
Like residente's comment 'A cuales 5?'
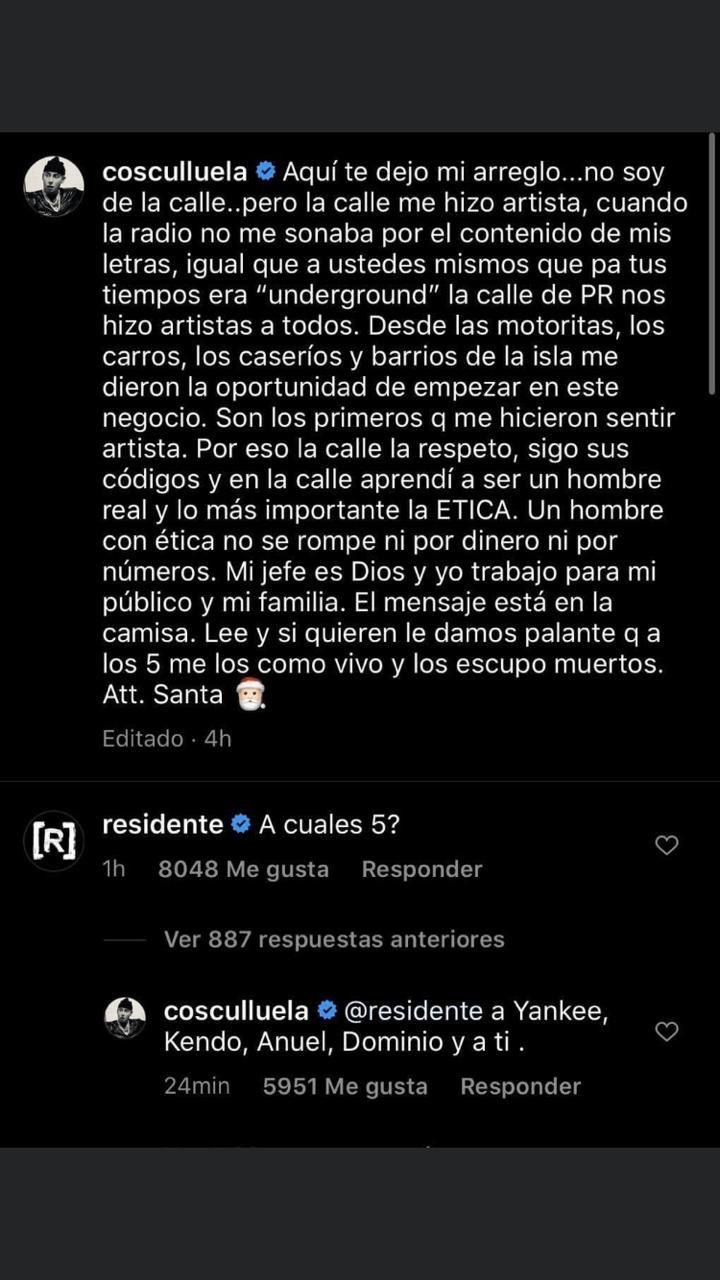pos(666,845)
